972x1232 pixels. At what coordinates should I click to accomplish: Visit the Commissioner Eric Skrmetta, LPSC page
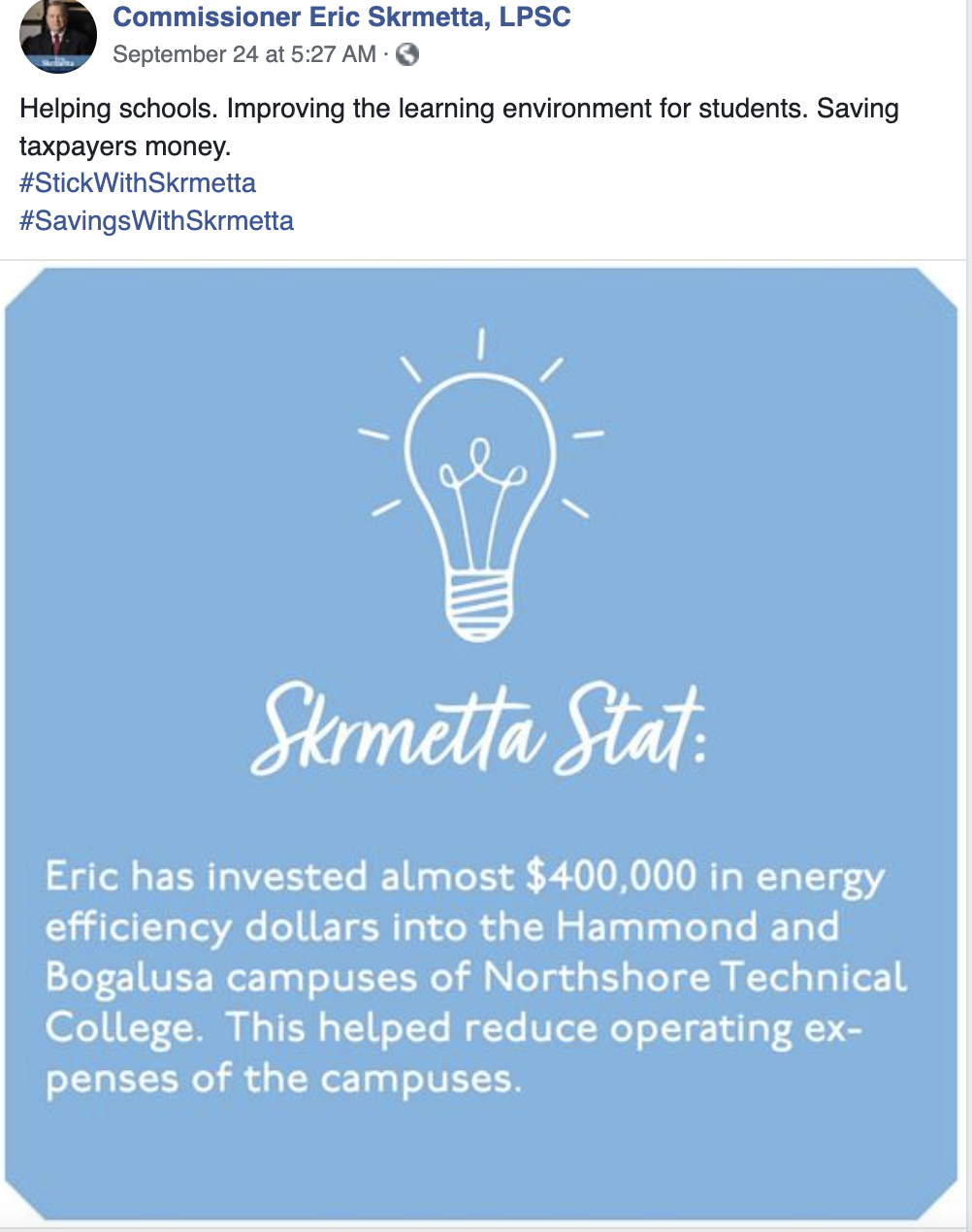(x=341, y=16)
